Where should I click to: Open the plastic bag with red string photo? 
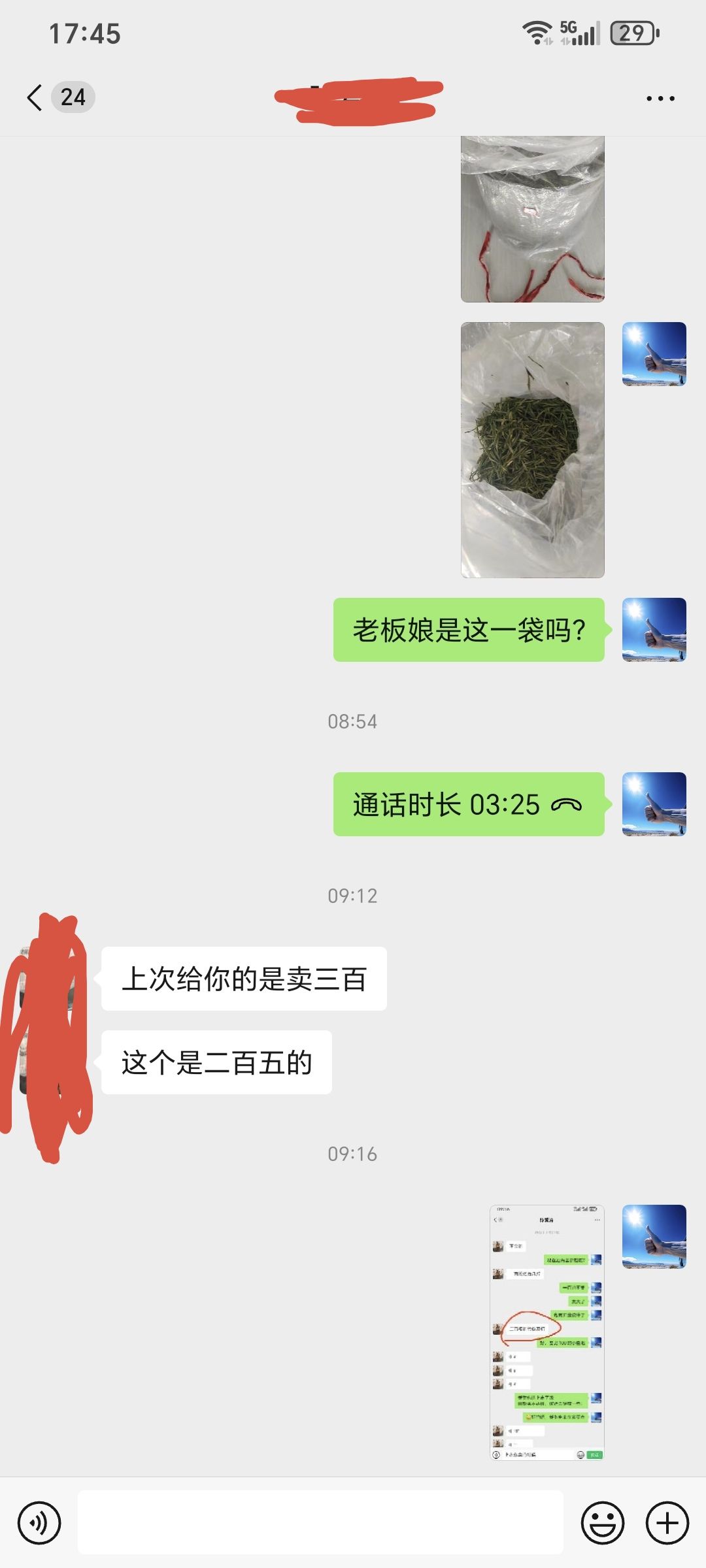point(532,219)
